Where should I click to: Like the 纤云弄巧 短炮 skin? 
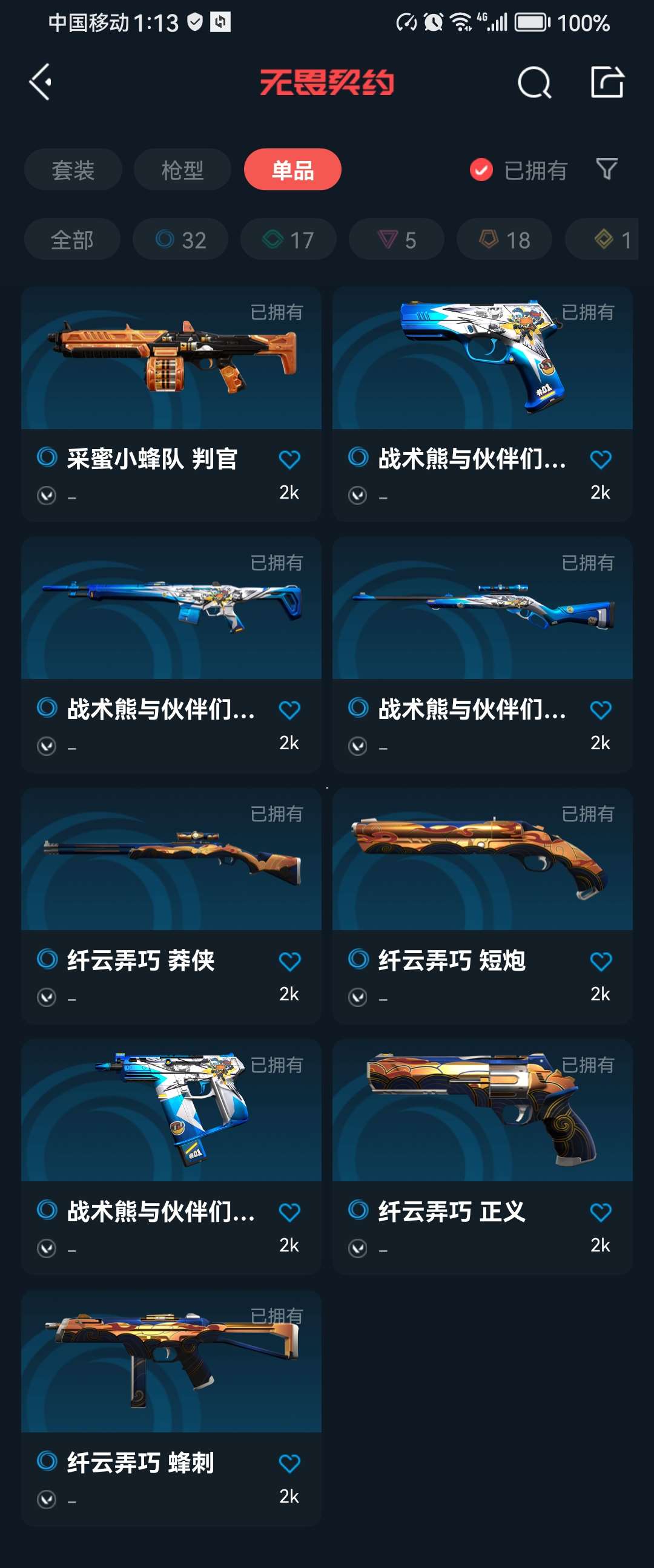tap(601, 962)
